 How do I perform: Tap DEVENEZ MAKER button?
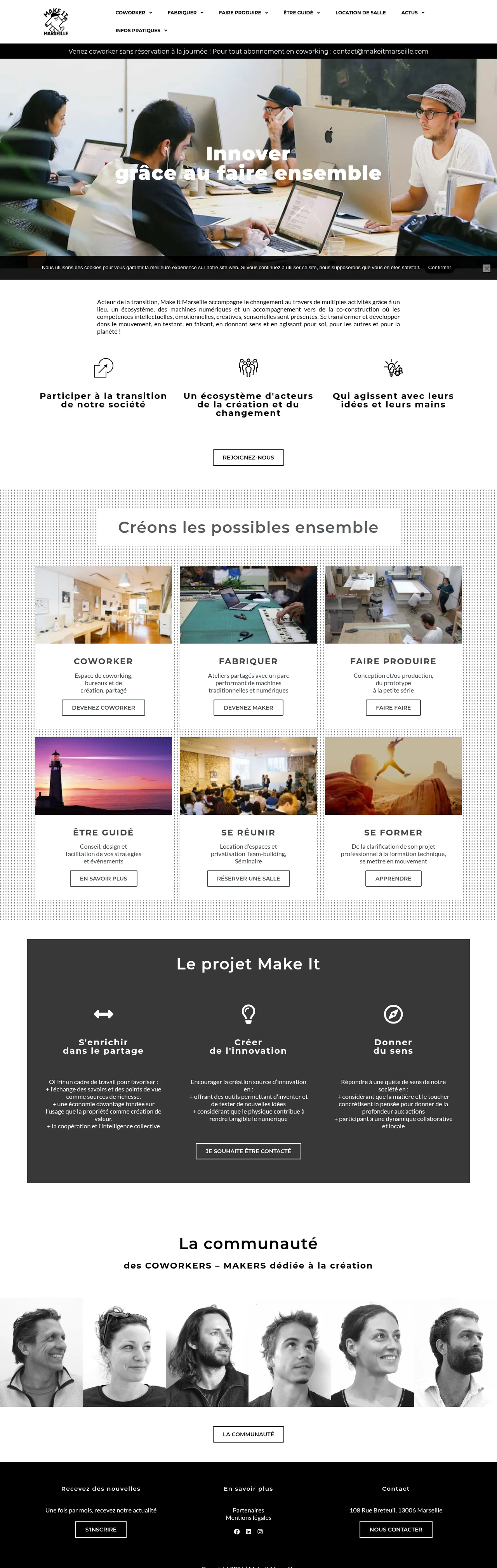(x=248, y=707)
